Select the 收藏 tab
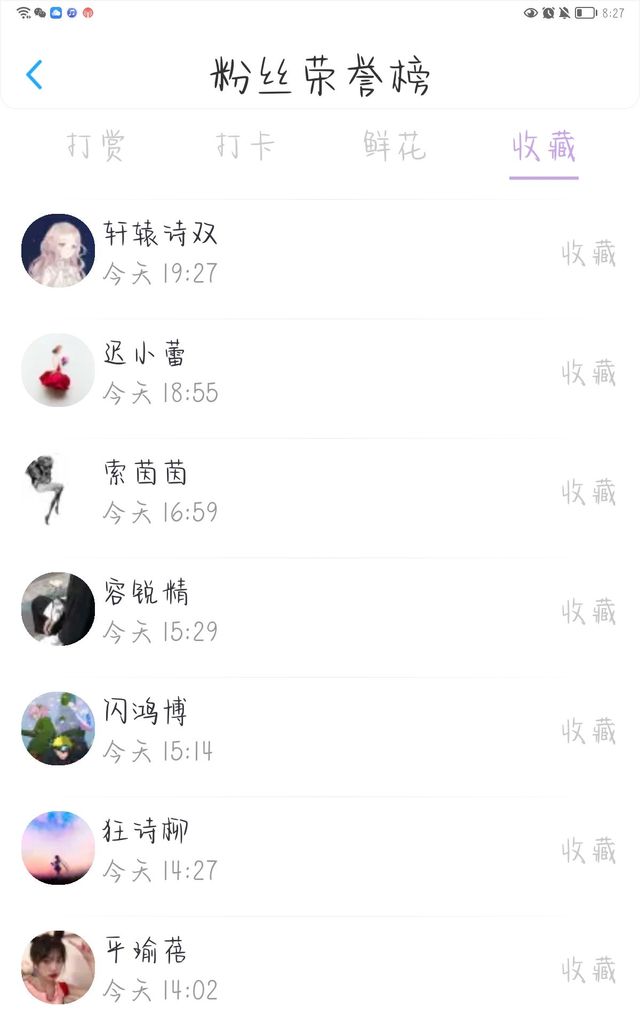 tap(544, 146)
